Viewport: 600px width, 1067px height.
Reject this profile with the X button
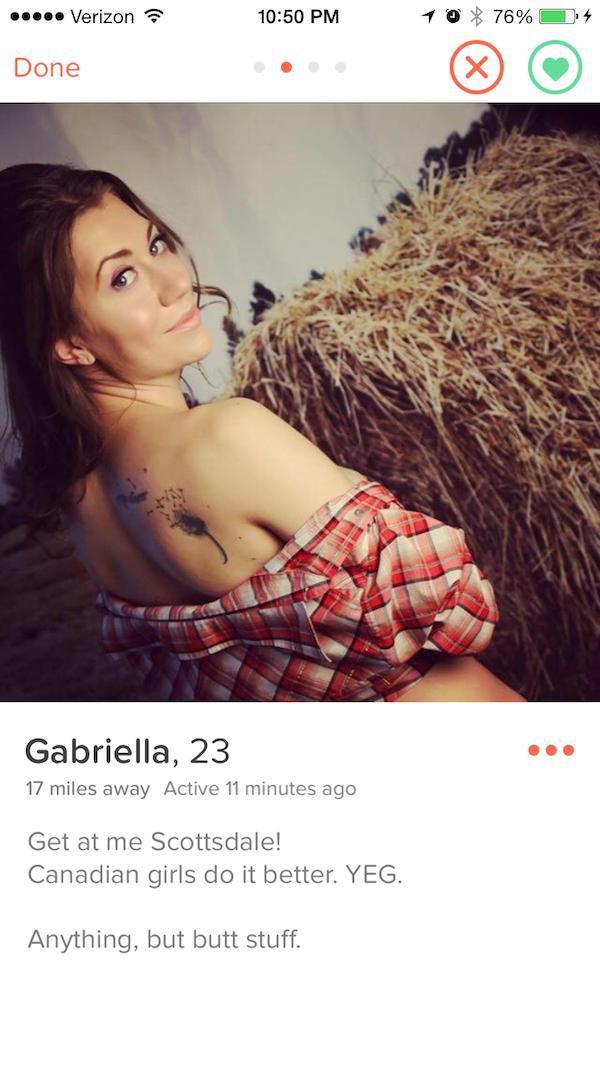[x=477, y=67]
